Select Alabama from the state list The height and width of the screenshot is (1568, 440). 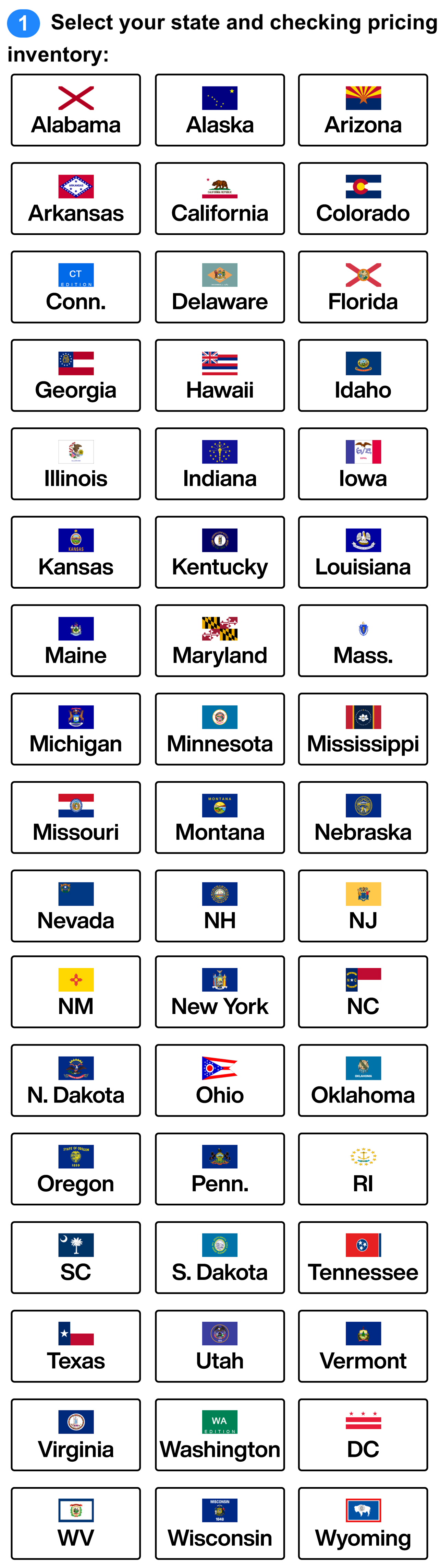75,110
